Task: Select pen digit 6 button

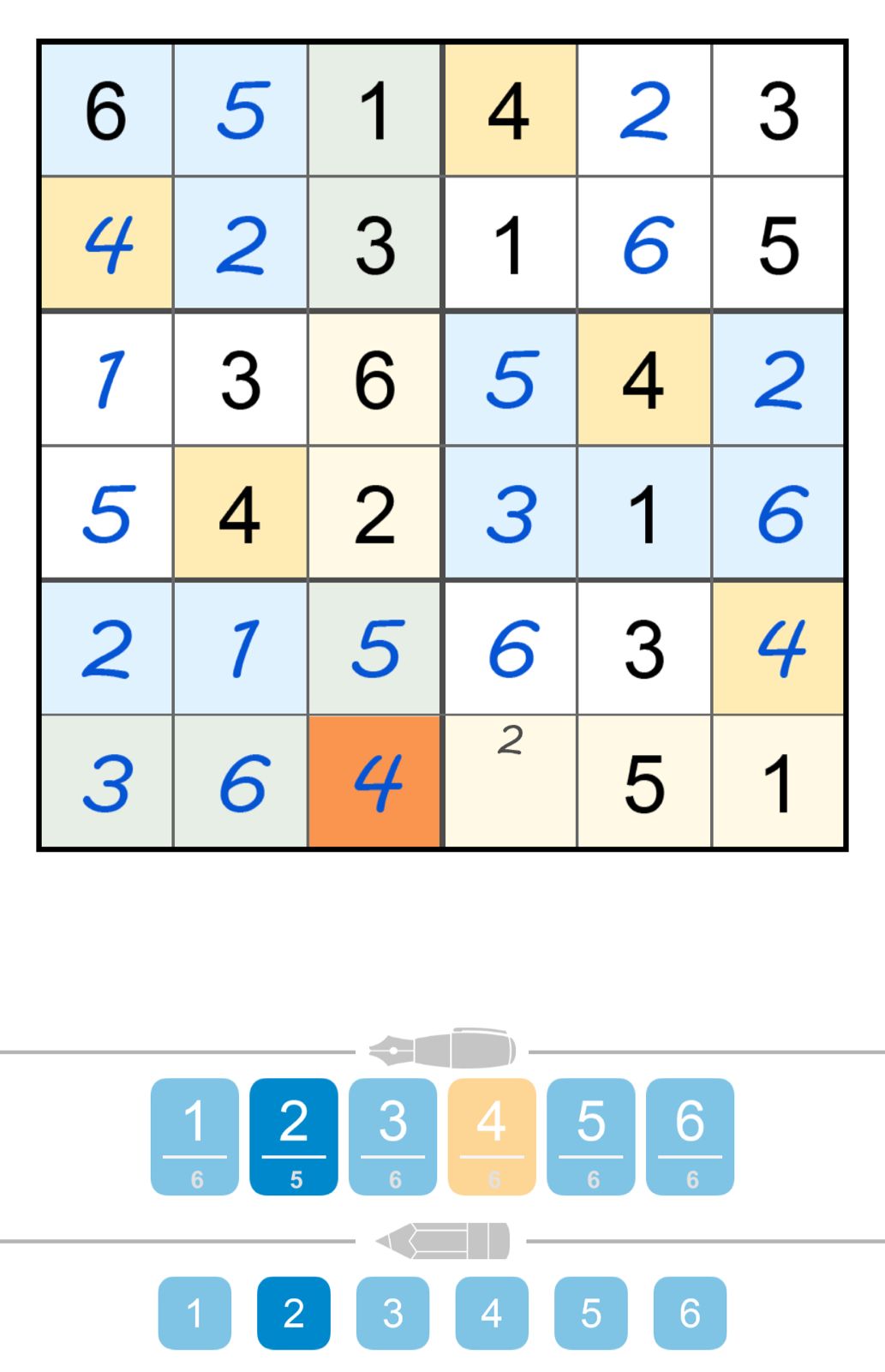Action: pyautogui.click(x=690, y=1135)
